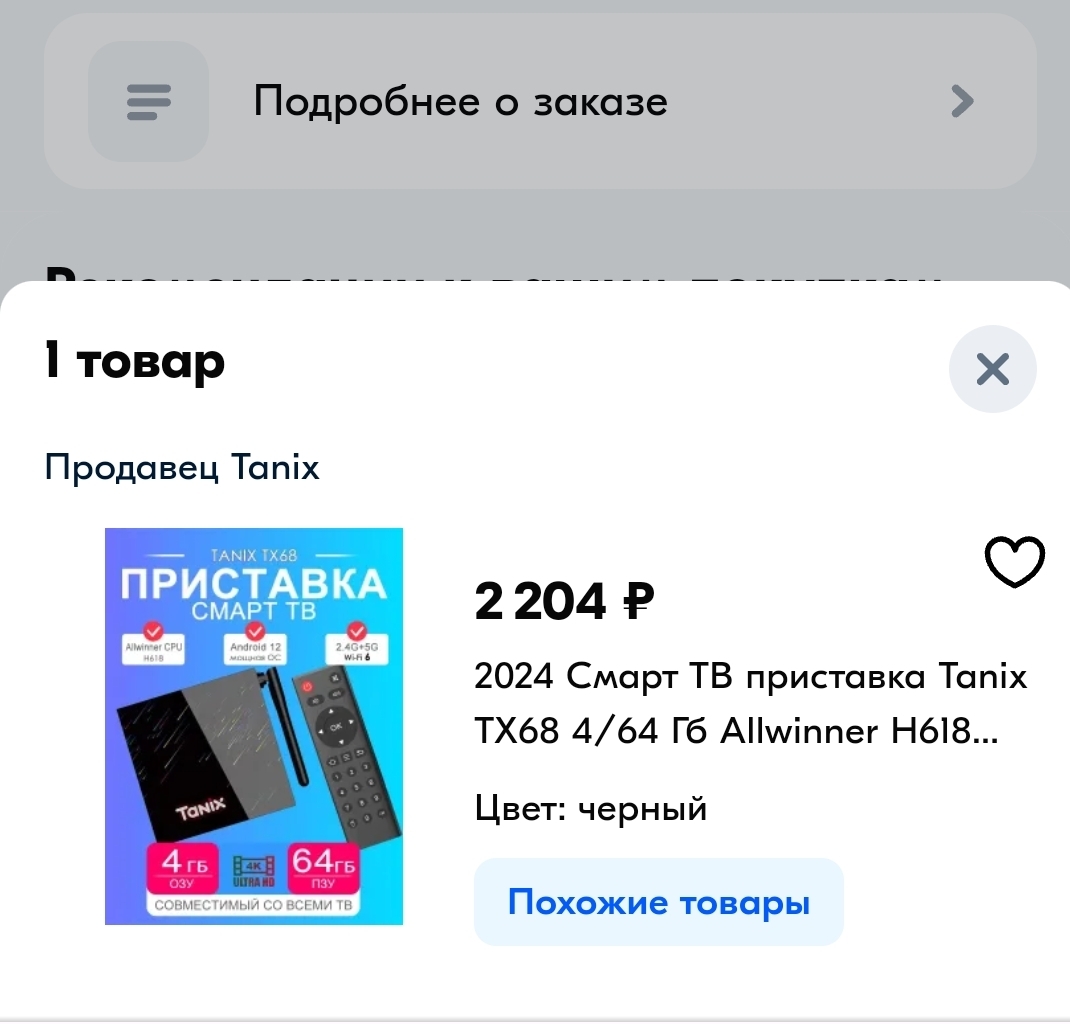The image size is (1070, 1024).
Task: Open Похожие товары for this product
Action: tap(658, 902)
